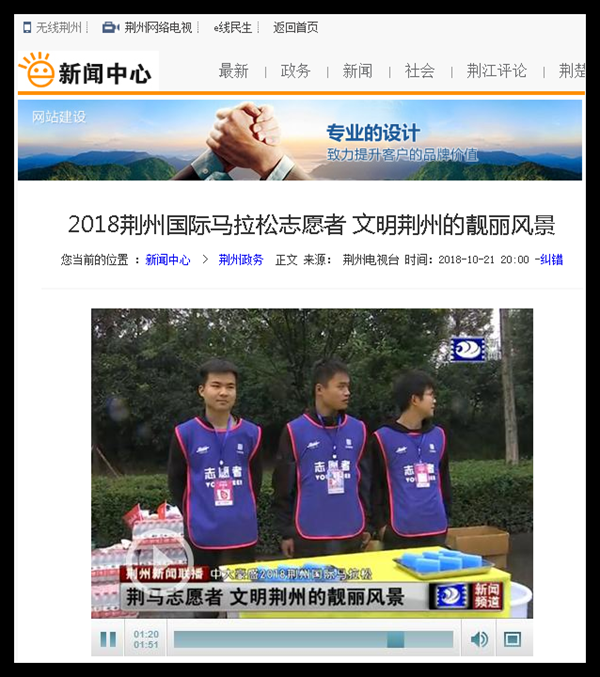
Task: Switch to the 最新 section
Action: 233,71
